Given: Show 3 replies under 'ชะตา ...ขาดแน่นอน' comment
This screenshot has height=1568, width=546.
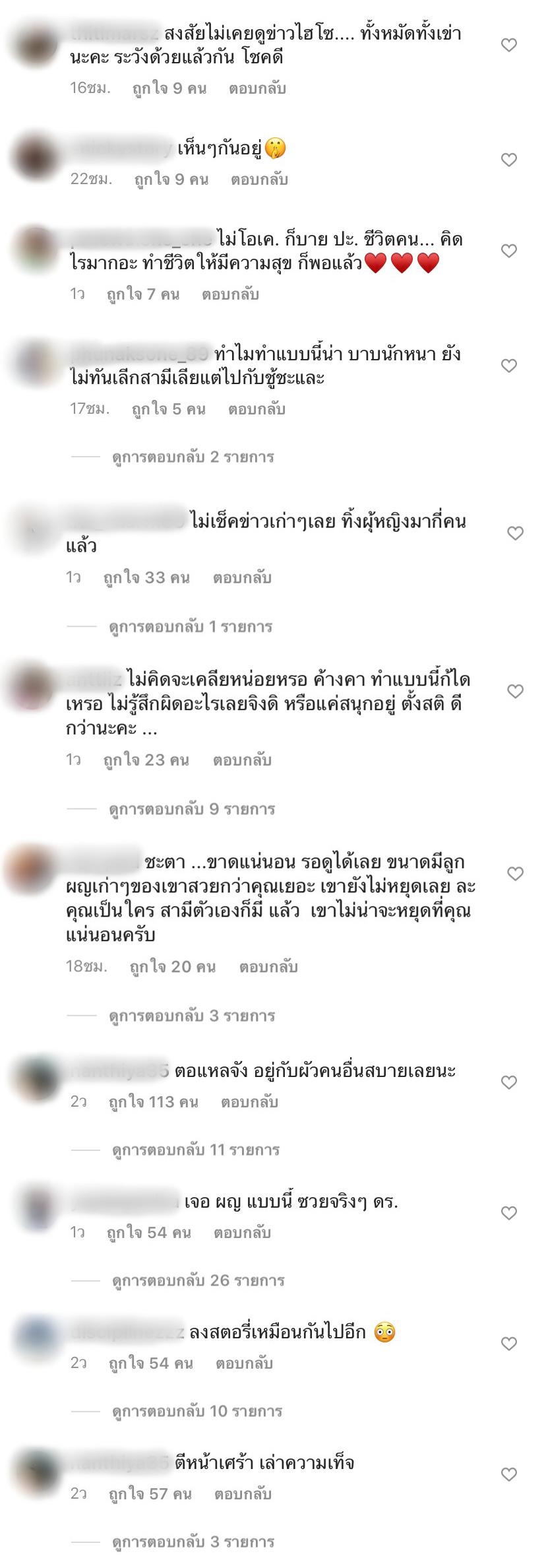Looking at the screenshot, I should (x=191, y=1016).
